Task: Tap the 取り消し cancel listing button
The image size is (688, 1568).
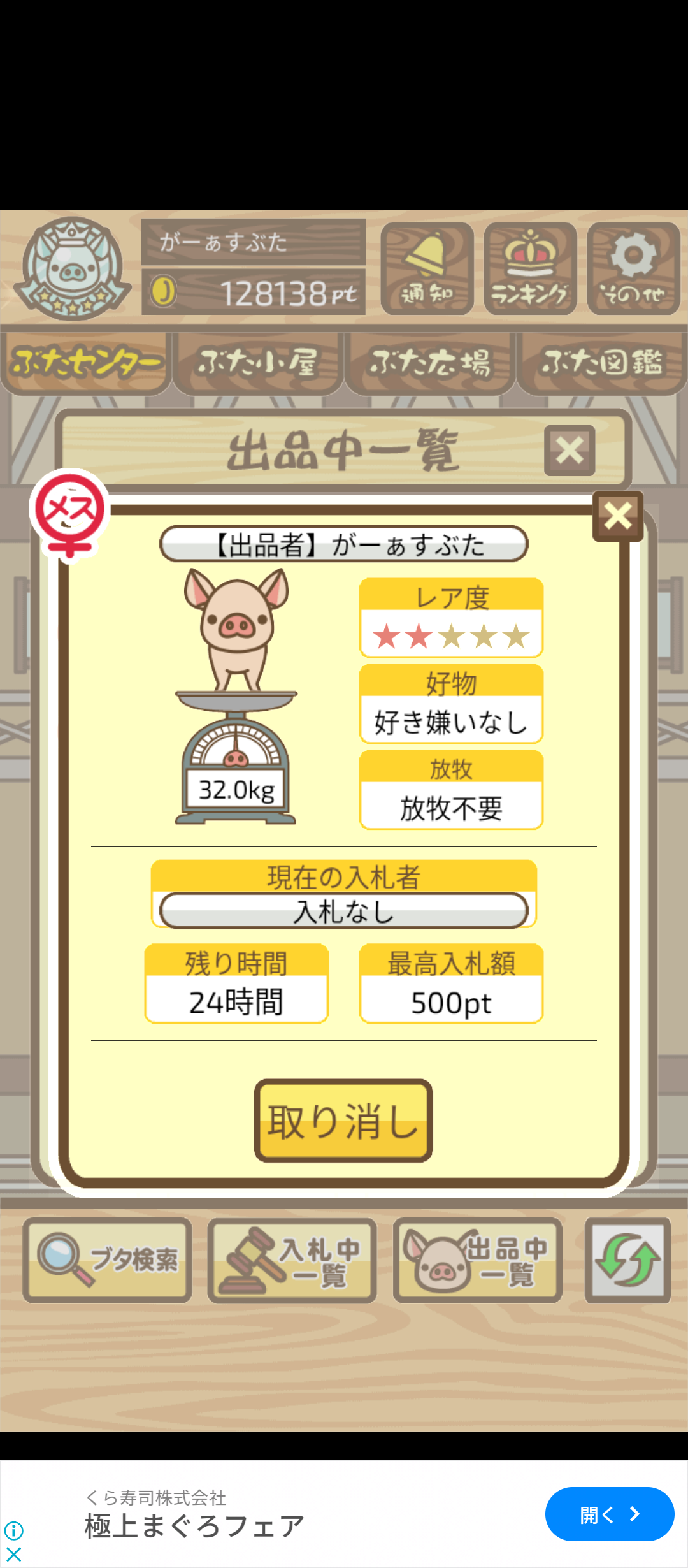Action: pyautogui.click(x=343, y=1121)
